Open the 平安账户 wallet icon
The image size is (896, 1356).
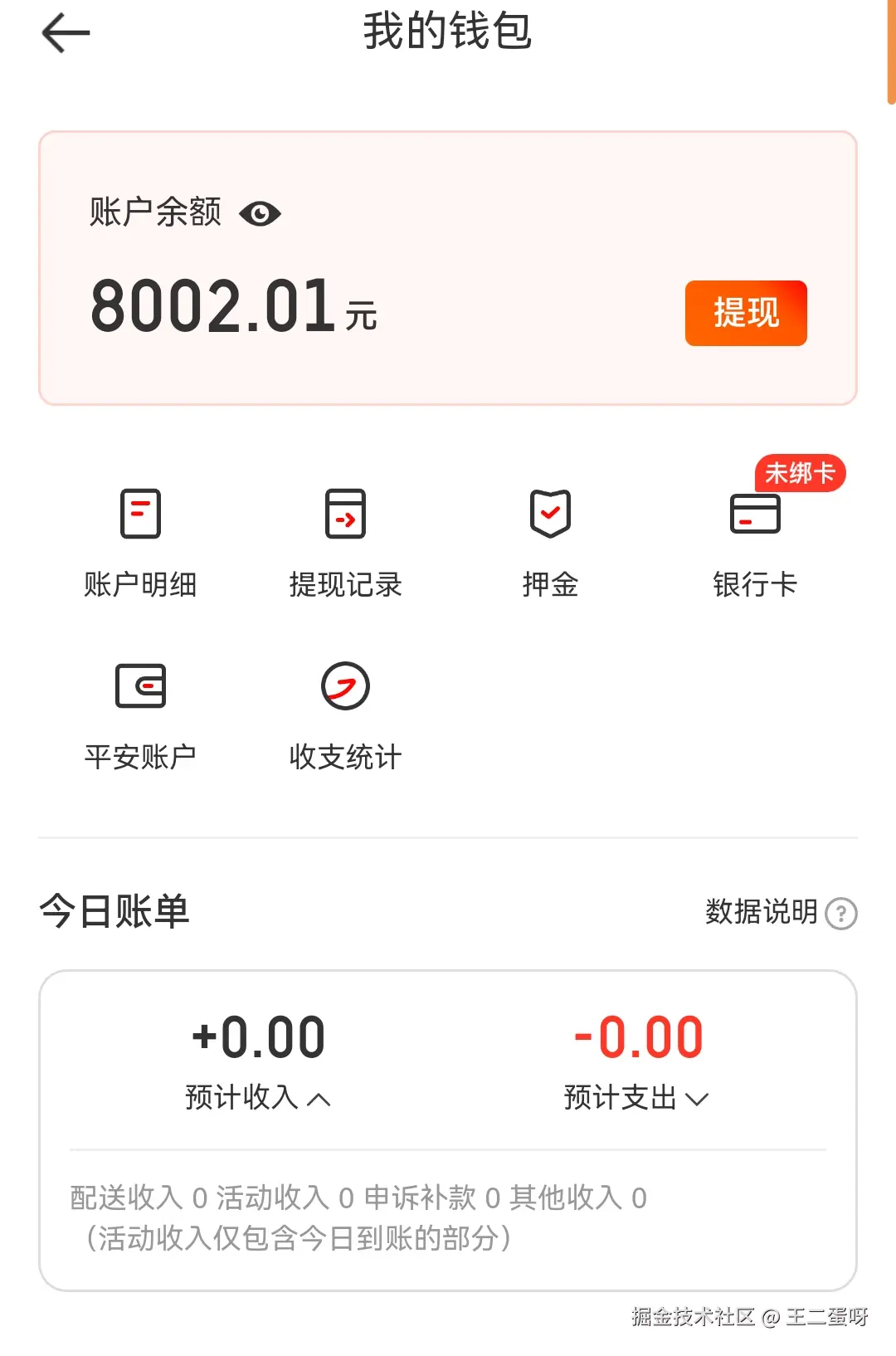pyautogui.click(x=141, y=686)
